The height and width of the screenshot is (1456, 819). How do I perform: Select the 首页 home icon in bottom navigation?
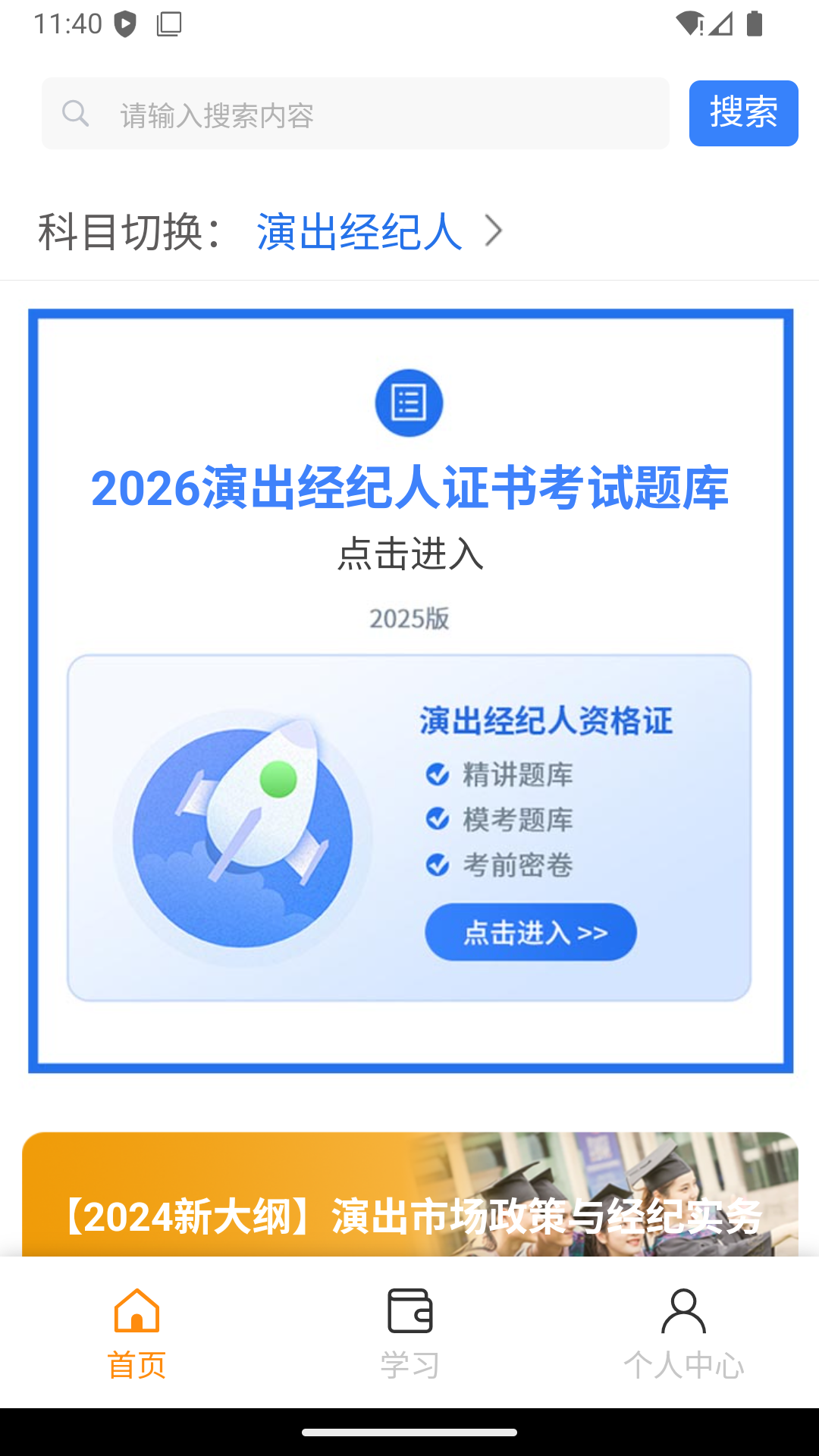137,1309
